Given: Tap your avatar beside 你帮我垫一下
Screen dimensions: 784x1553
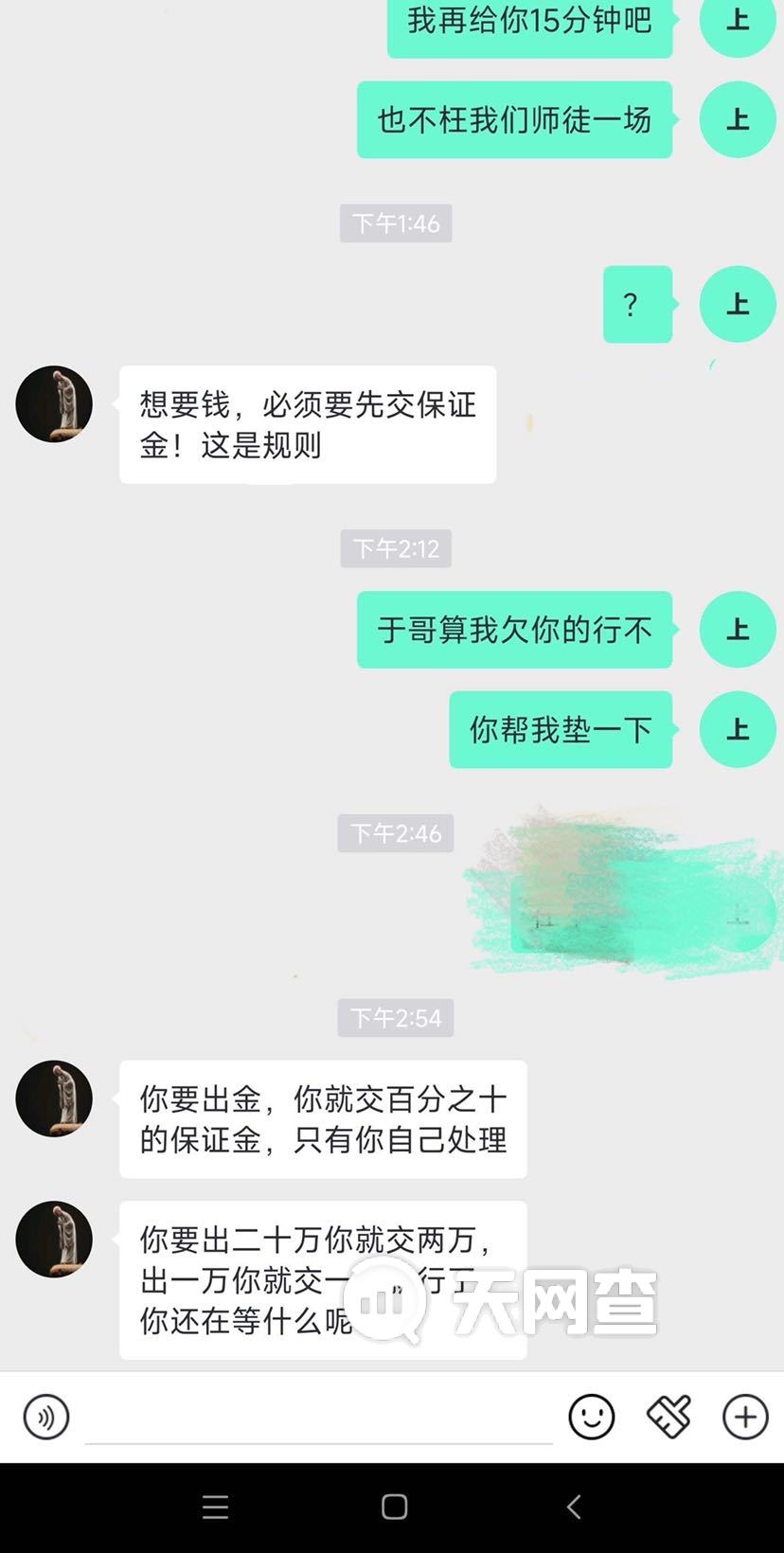Looking at the screenshot, I should click(737, 729).
